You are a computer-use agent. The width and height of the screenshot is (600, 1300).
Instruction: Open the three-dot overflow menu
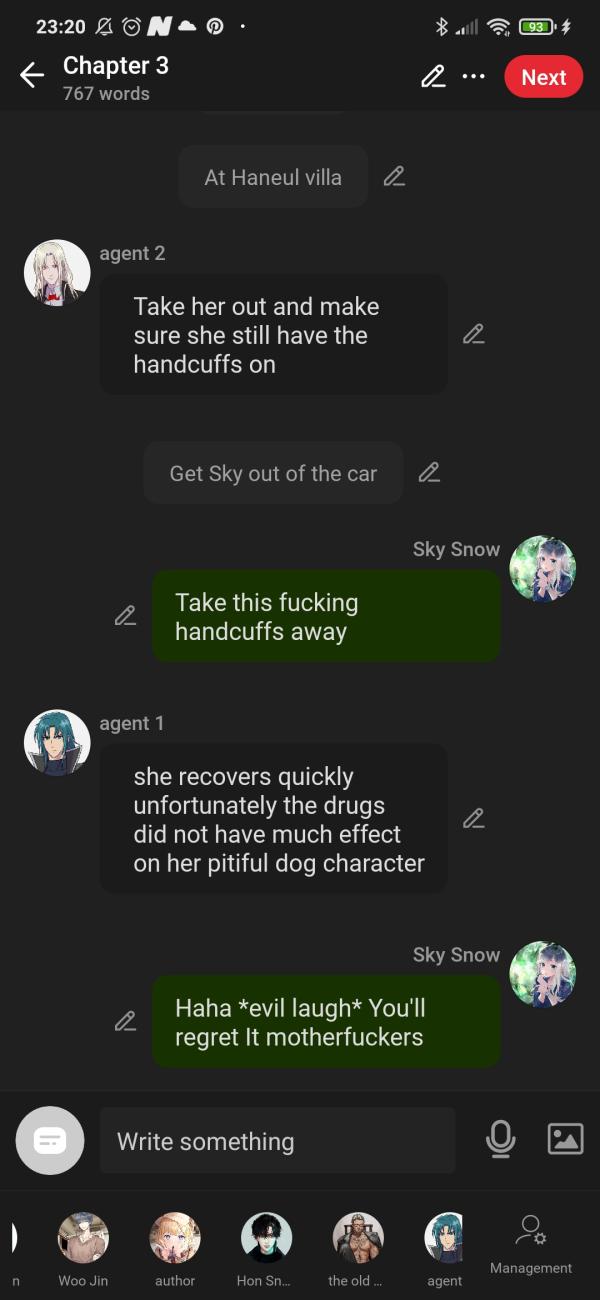point(473,77)
